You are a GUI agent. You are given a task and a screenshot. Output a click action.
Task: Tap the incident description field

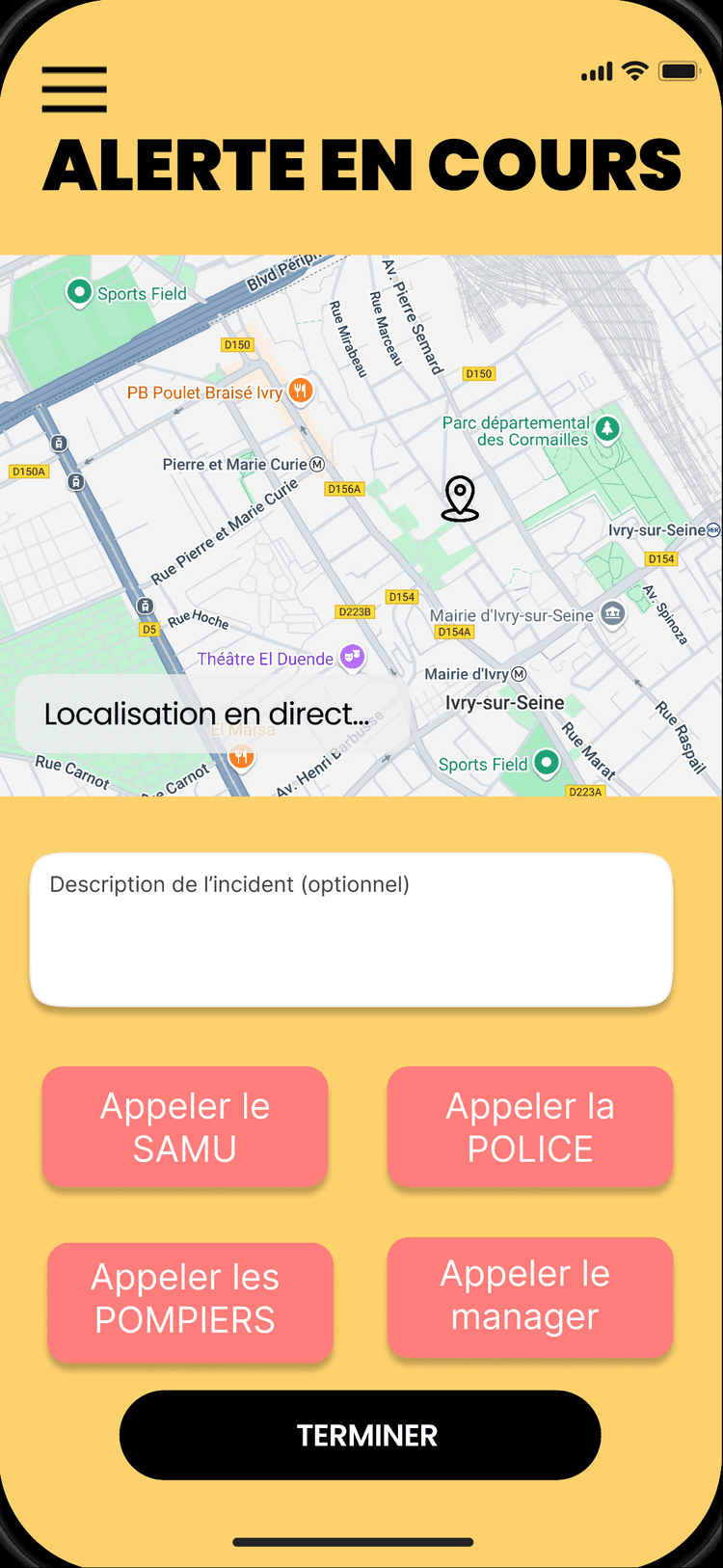351,930
